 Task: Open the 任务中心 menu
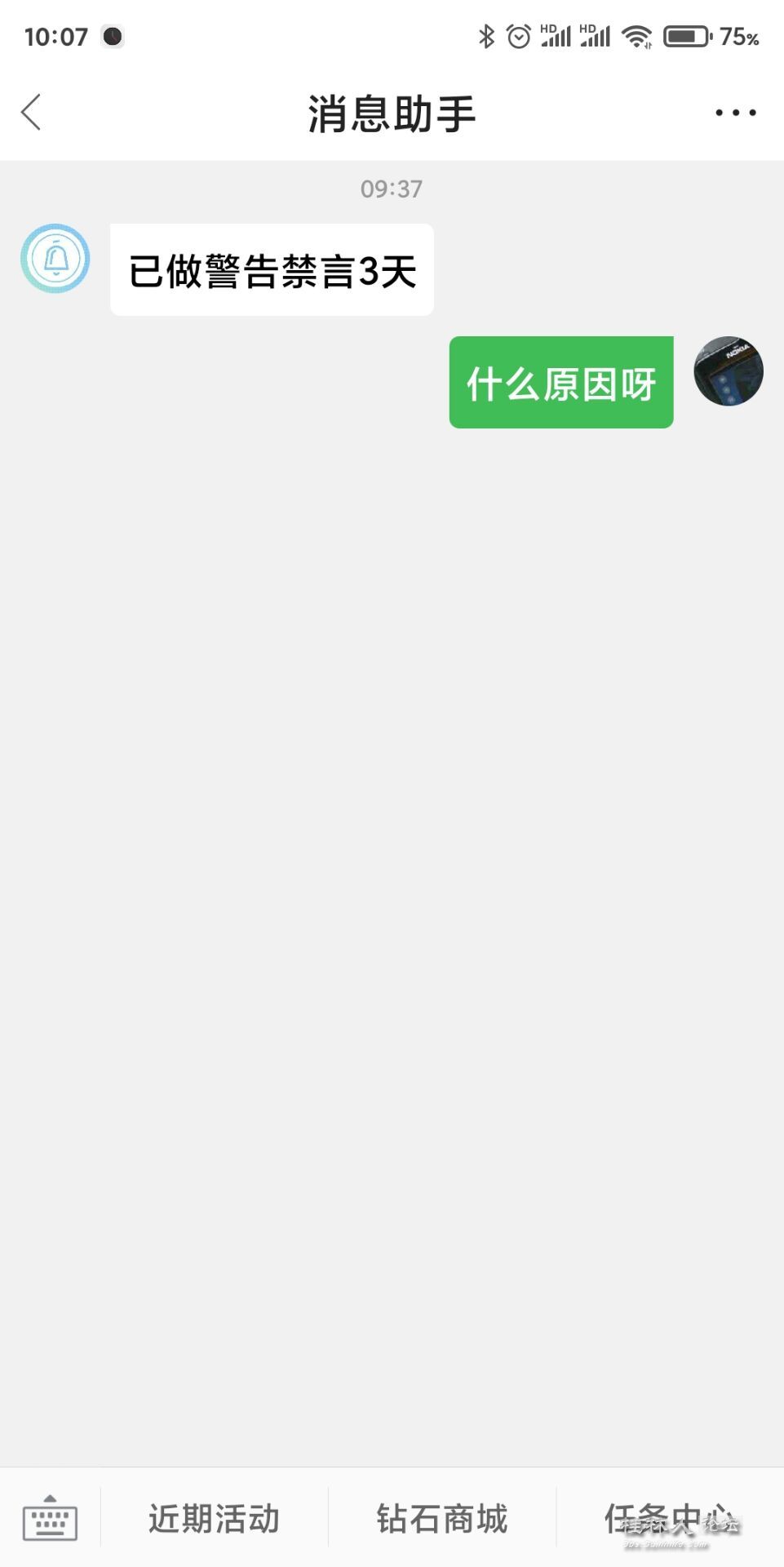(x=669, y=1519)
